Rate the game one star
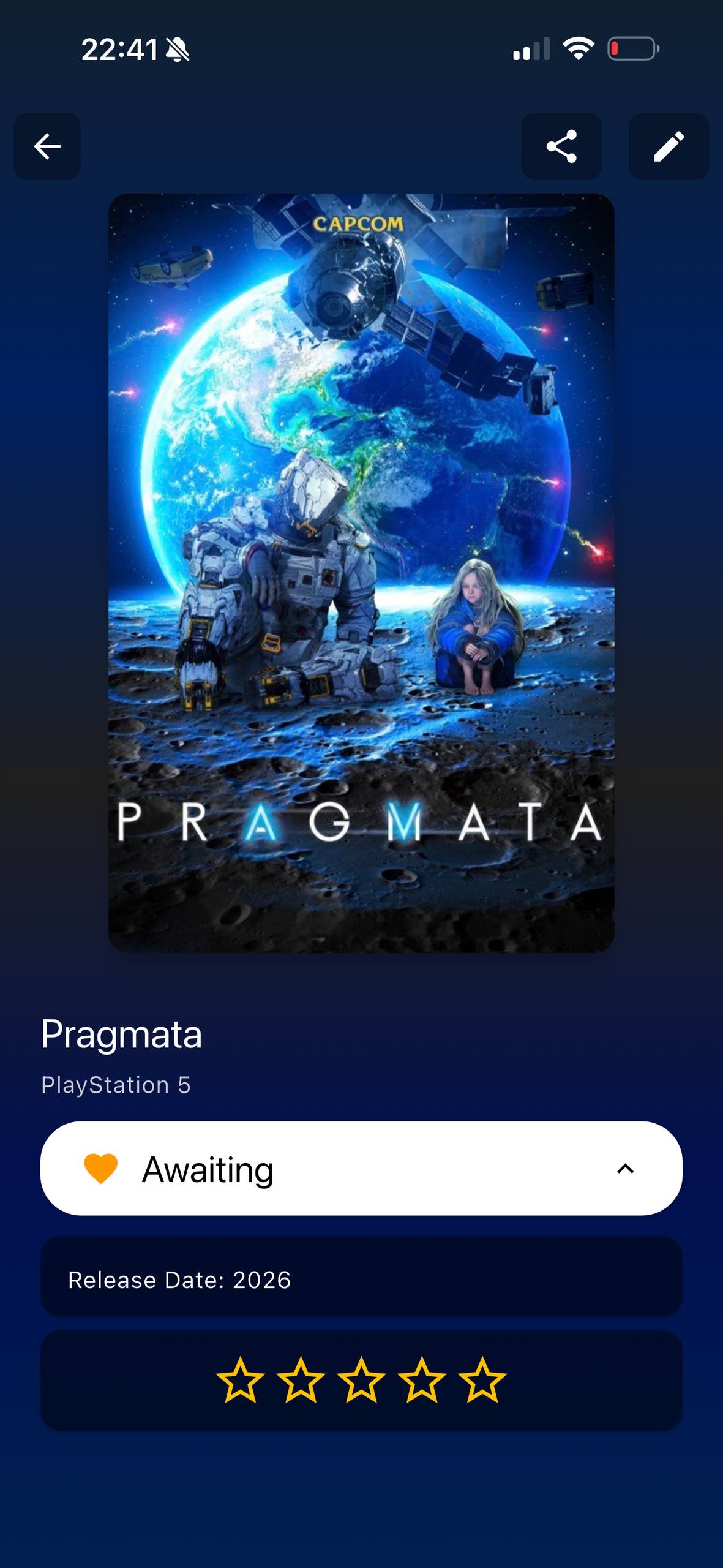 tap(240, 1380)
